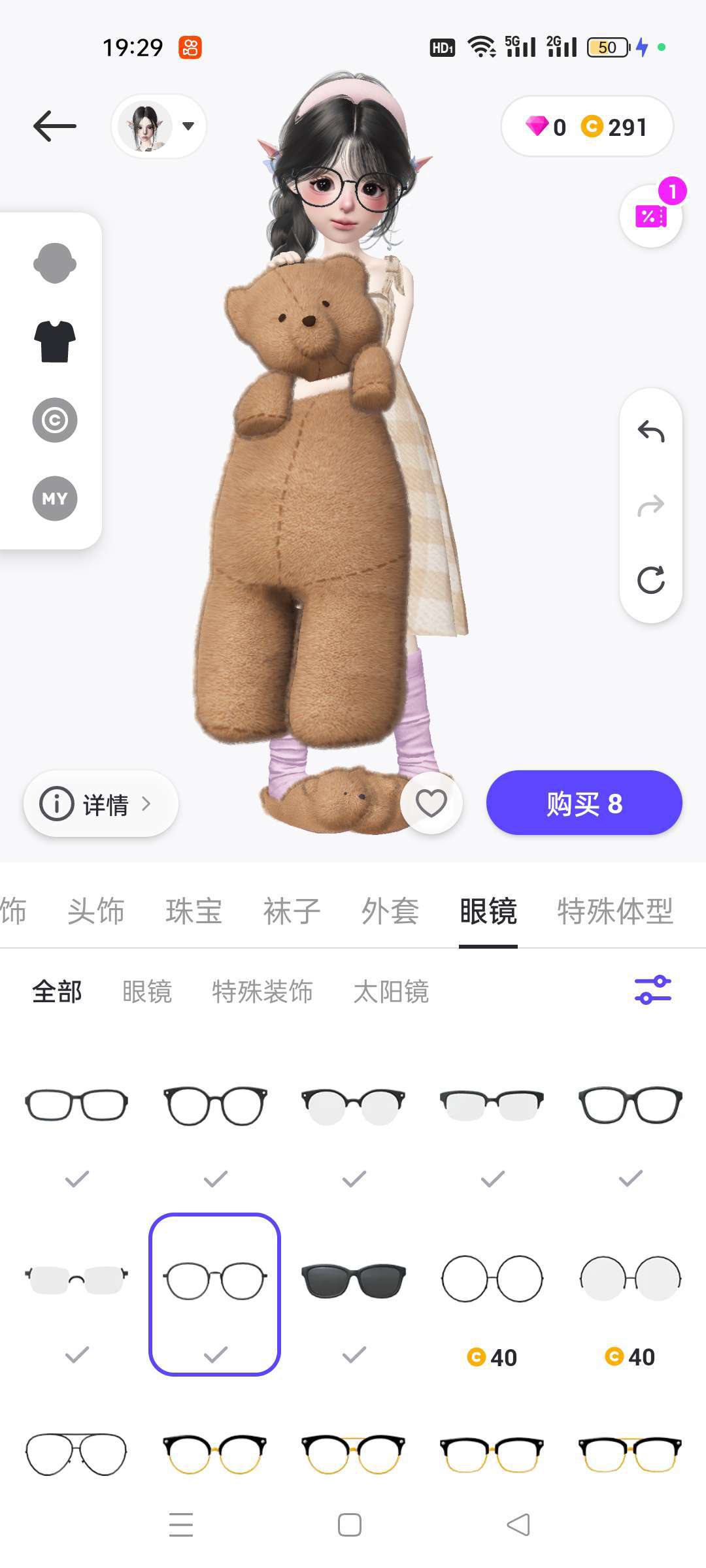
Task: Switch to the 袜子 tab
Action: click(292, 911)
